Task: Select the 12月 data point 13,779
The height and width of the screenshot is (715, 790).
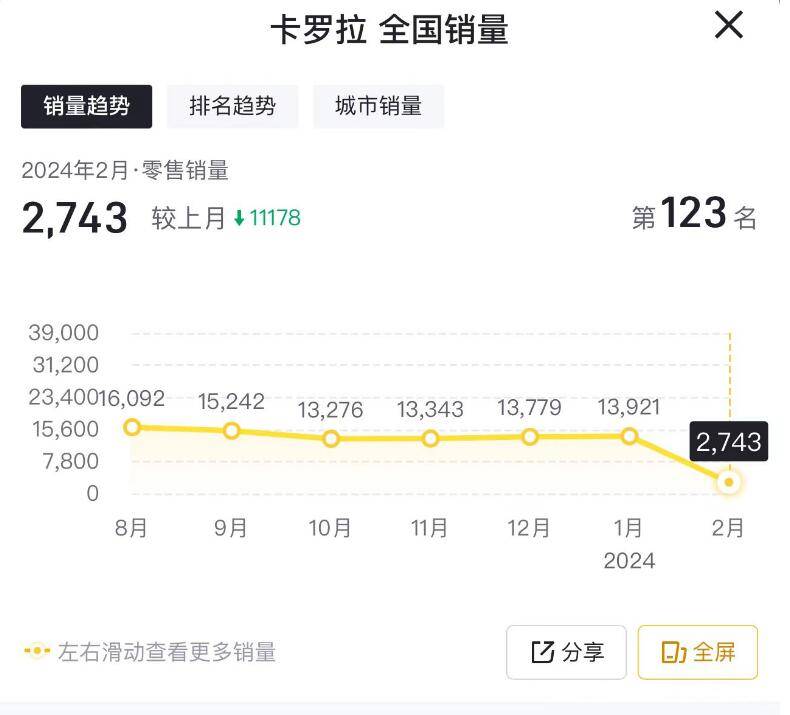Action: (x=530, y=437)
